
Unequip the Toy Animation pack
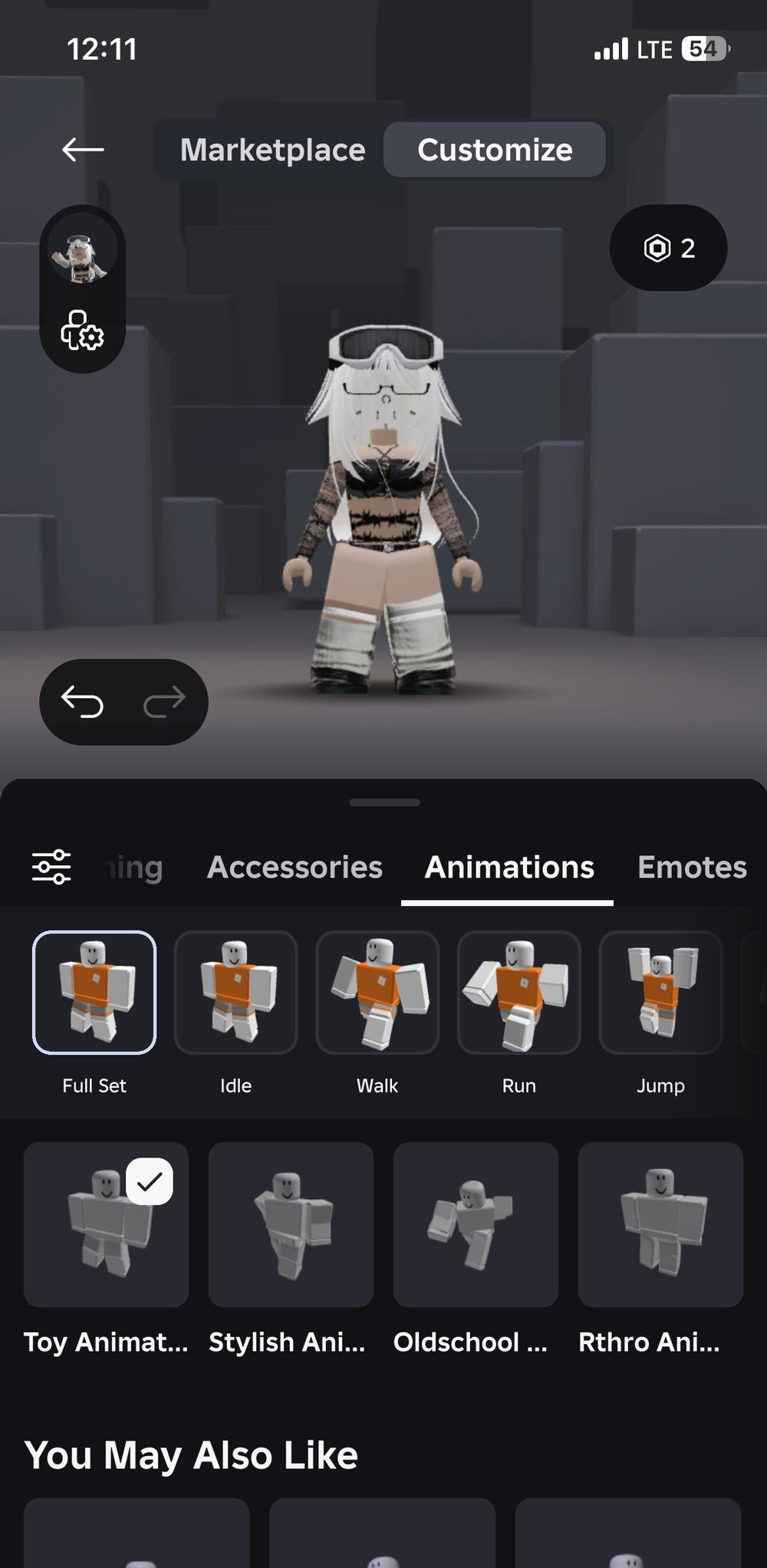(106, 1224)
